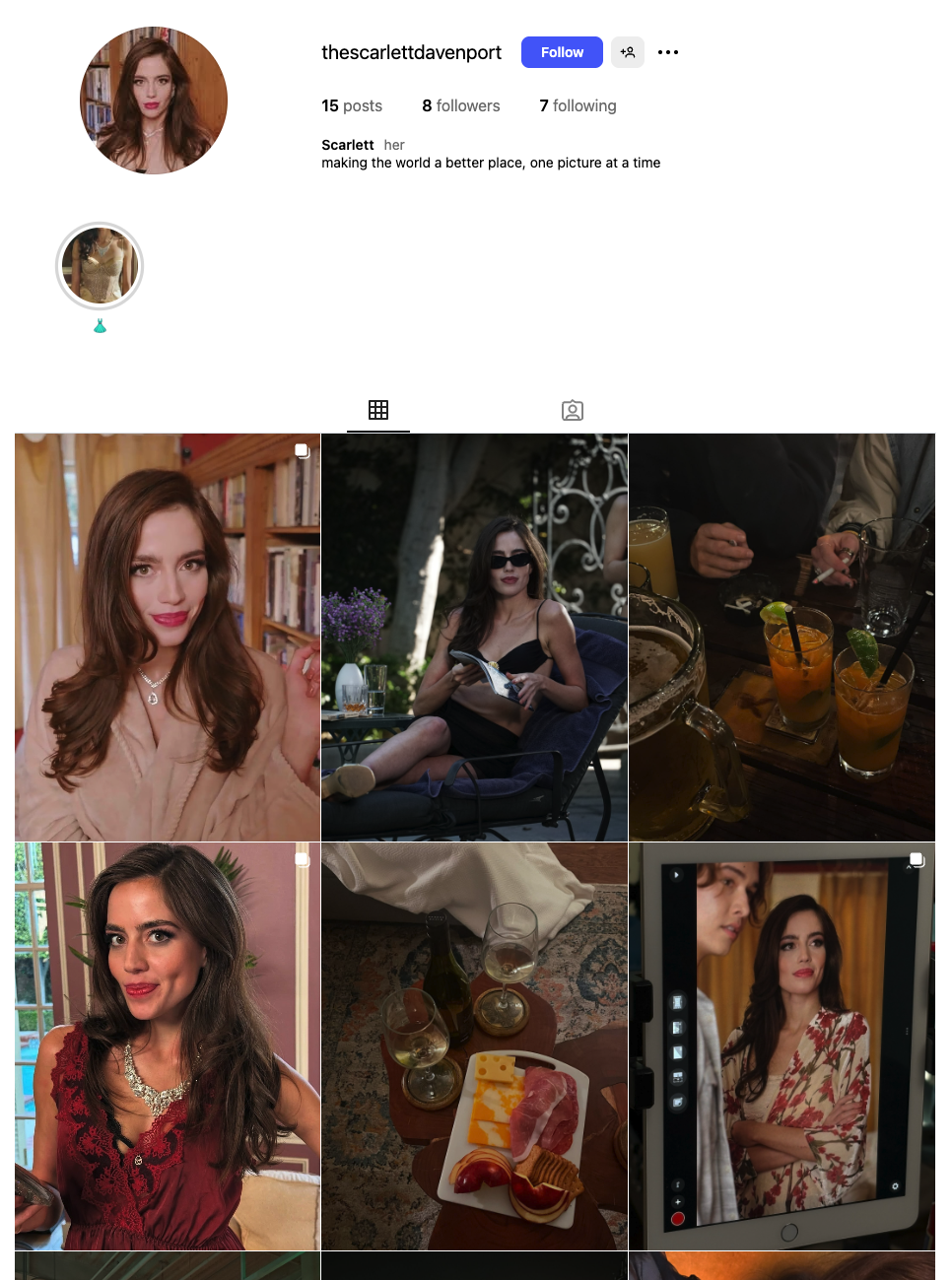Open the dress emoji story highlight
The image size is (952, 1280).
[x=100, y=267]
